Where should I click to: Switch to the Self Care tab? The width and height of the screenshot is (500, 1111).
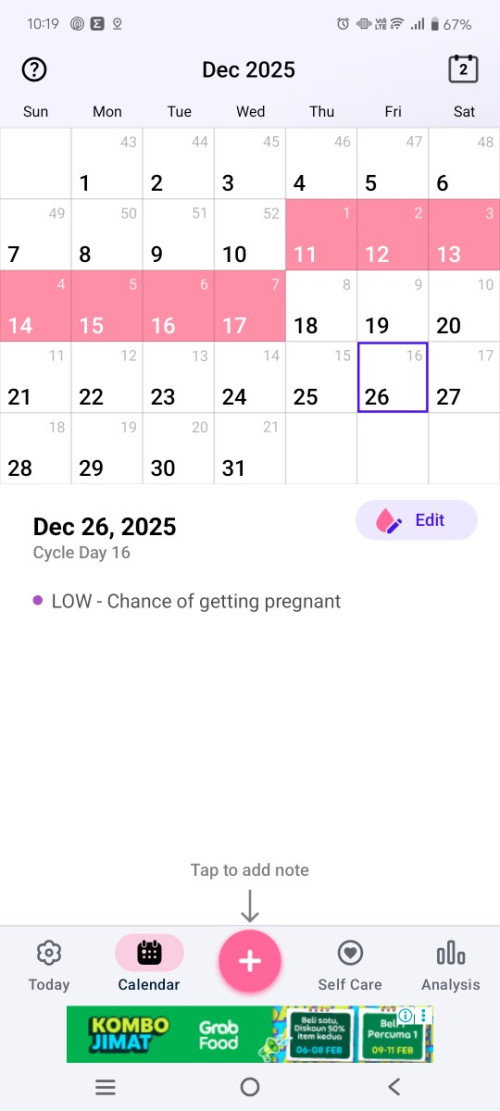pyautogui.click(x=350, y=966)
